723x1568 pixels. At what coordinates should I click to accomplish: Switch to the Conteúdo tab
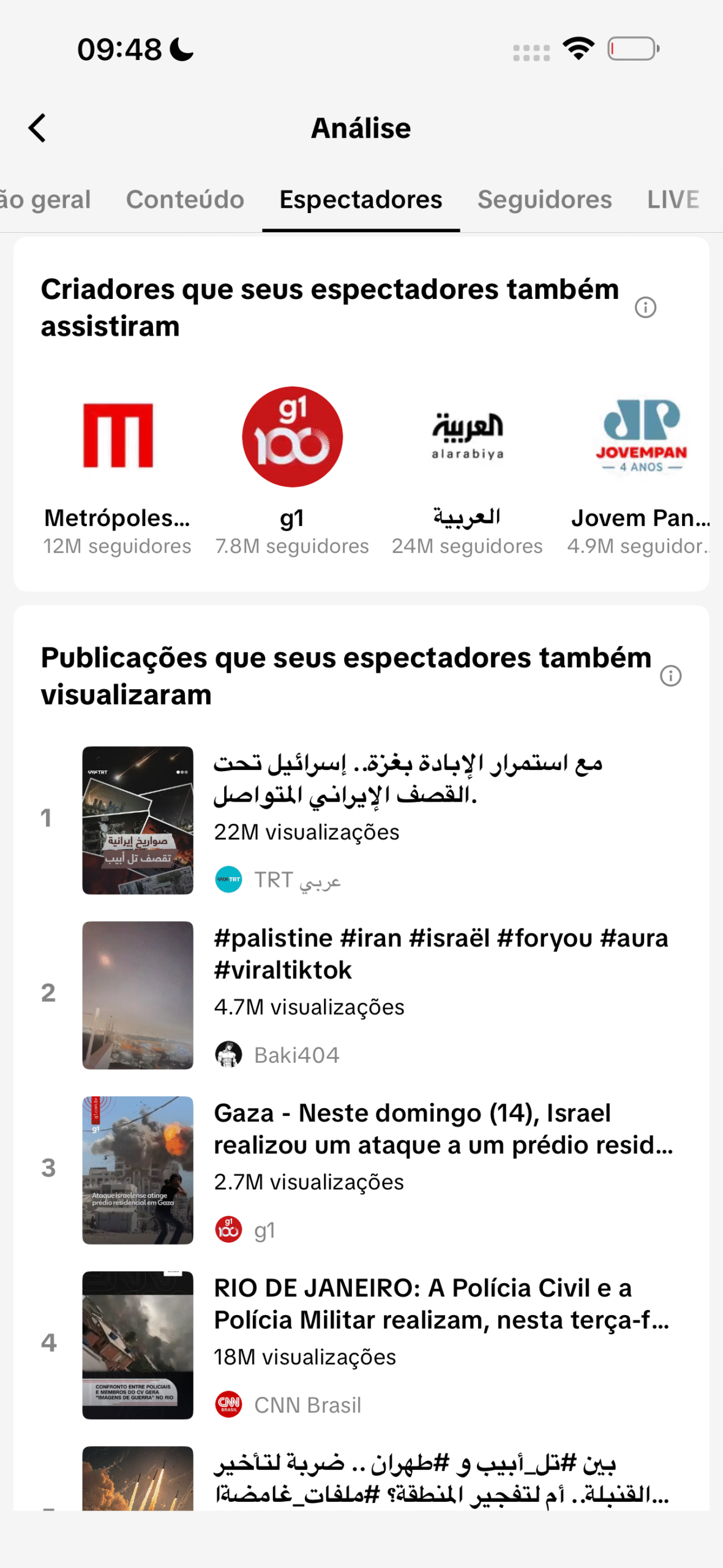[x=185, y=200]
